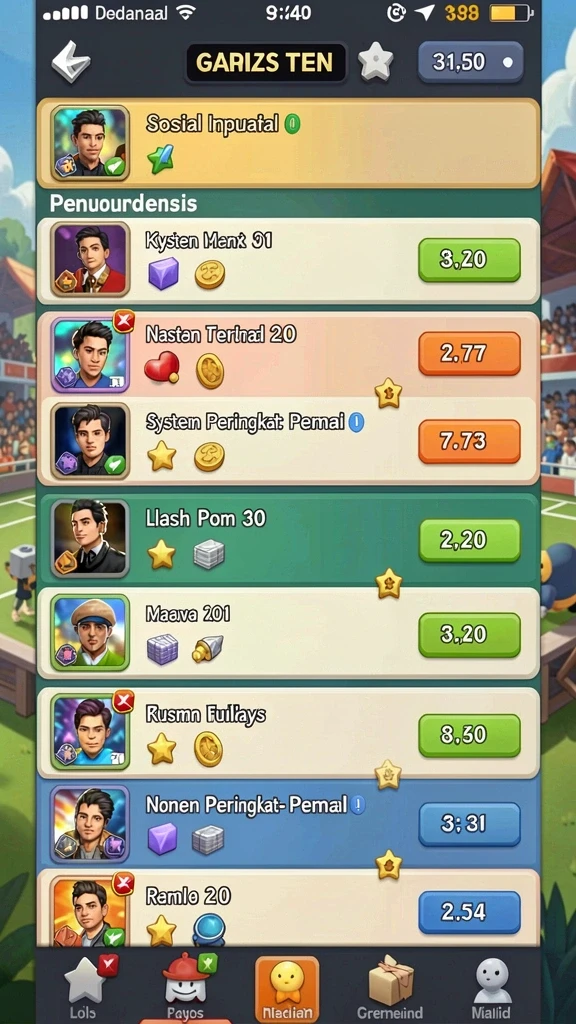The width and height of the screenshot is (576, 1024).
Task: Open Nastan Terinal 20 player avatar
Action: [90, 355]
